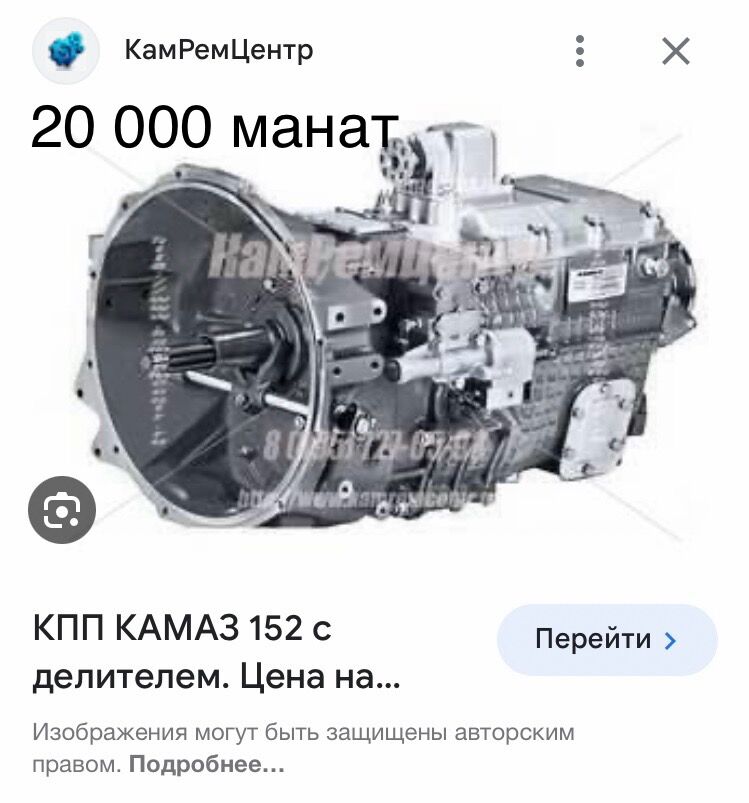Image resolution: width=749 pixels, height=803 pixels.
Task: Reveal extra actions via the vertical ellipsis
Action: [578, 48]
